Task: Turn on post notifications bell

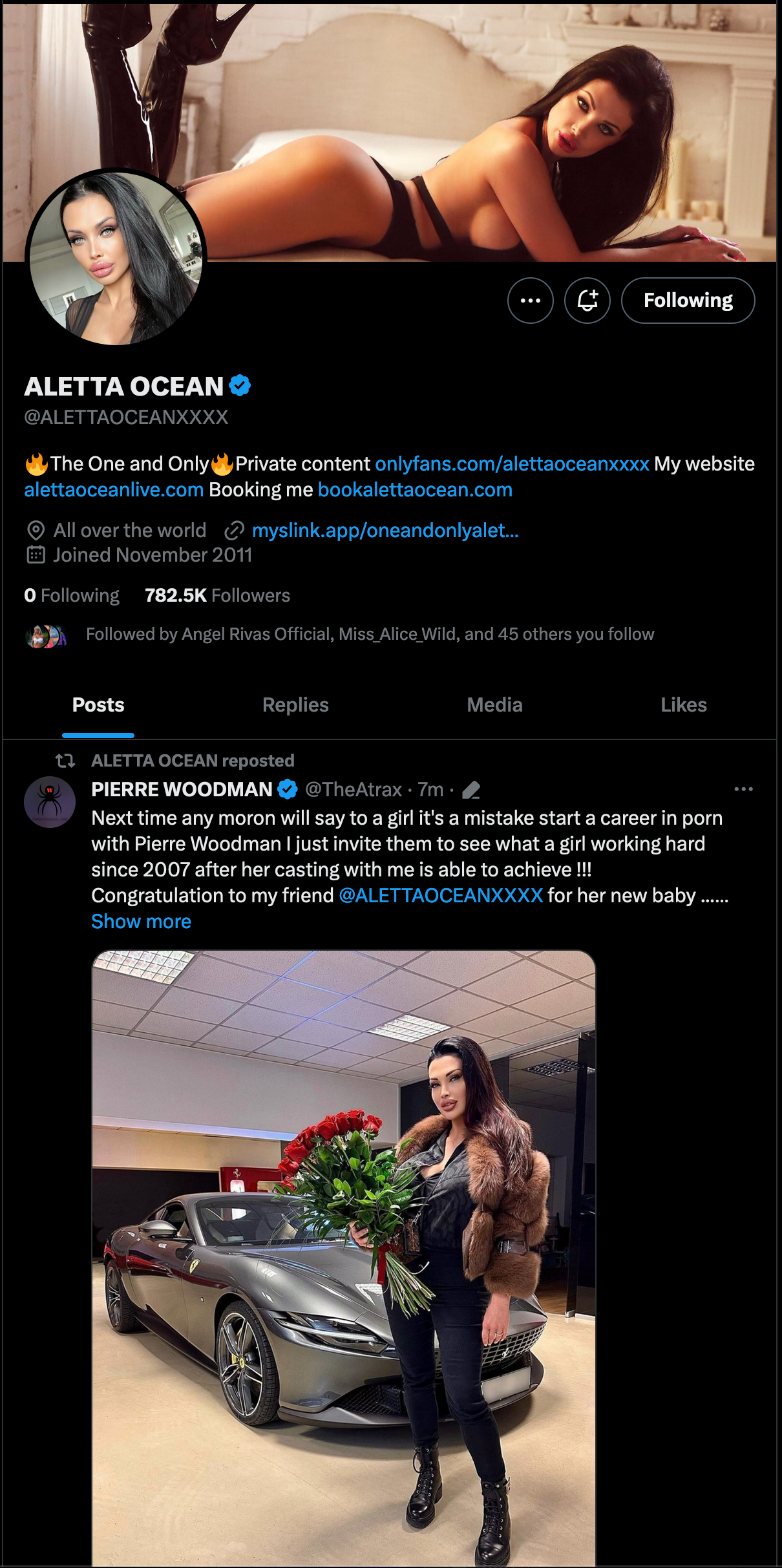Action: 587,301
